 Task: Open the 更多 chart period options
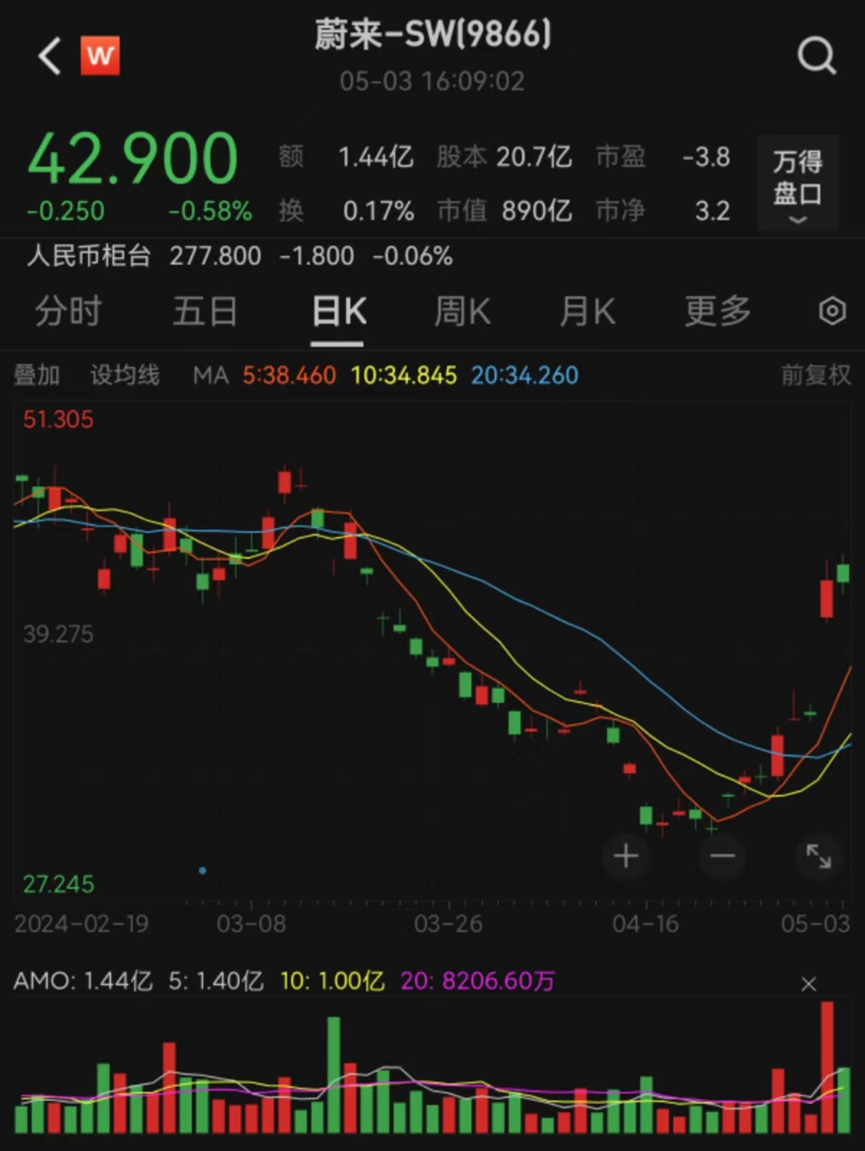coord(717,312)
